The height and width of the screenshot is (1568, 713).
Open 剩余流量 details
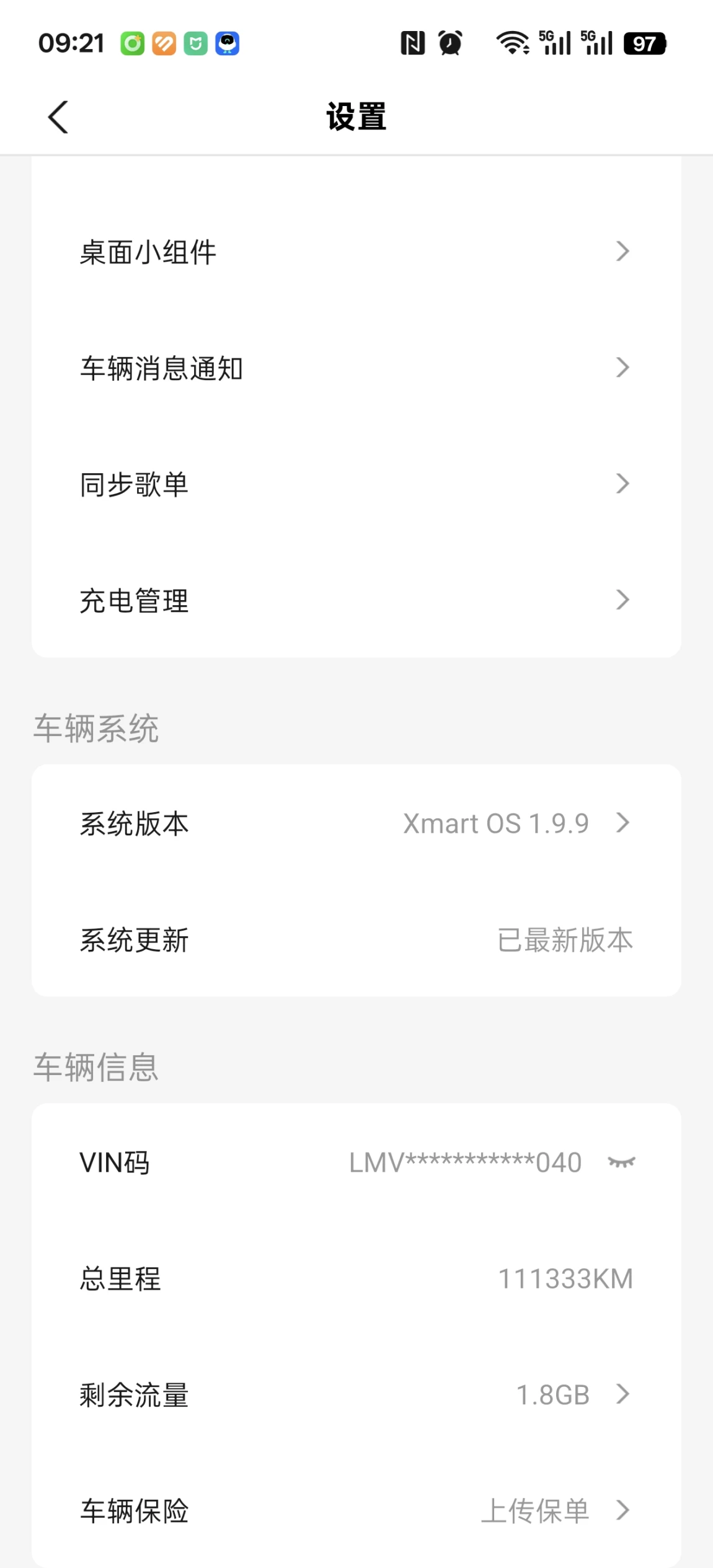click(x=356, y=1394)
